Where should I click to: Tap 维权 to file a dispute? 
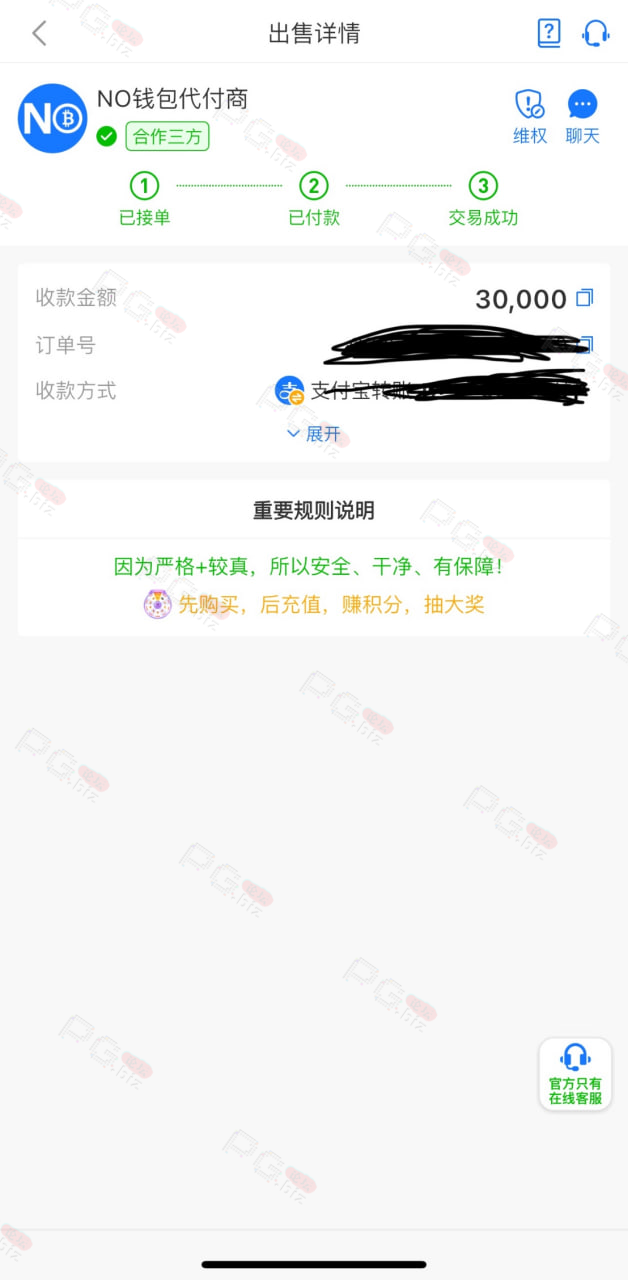coord(530,116)
